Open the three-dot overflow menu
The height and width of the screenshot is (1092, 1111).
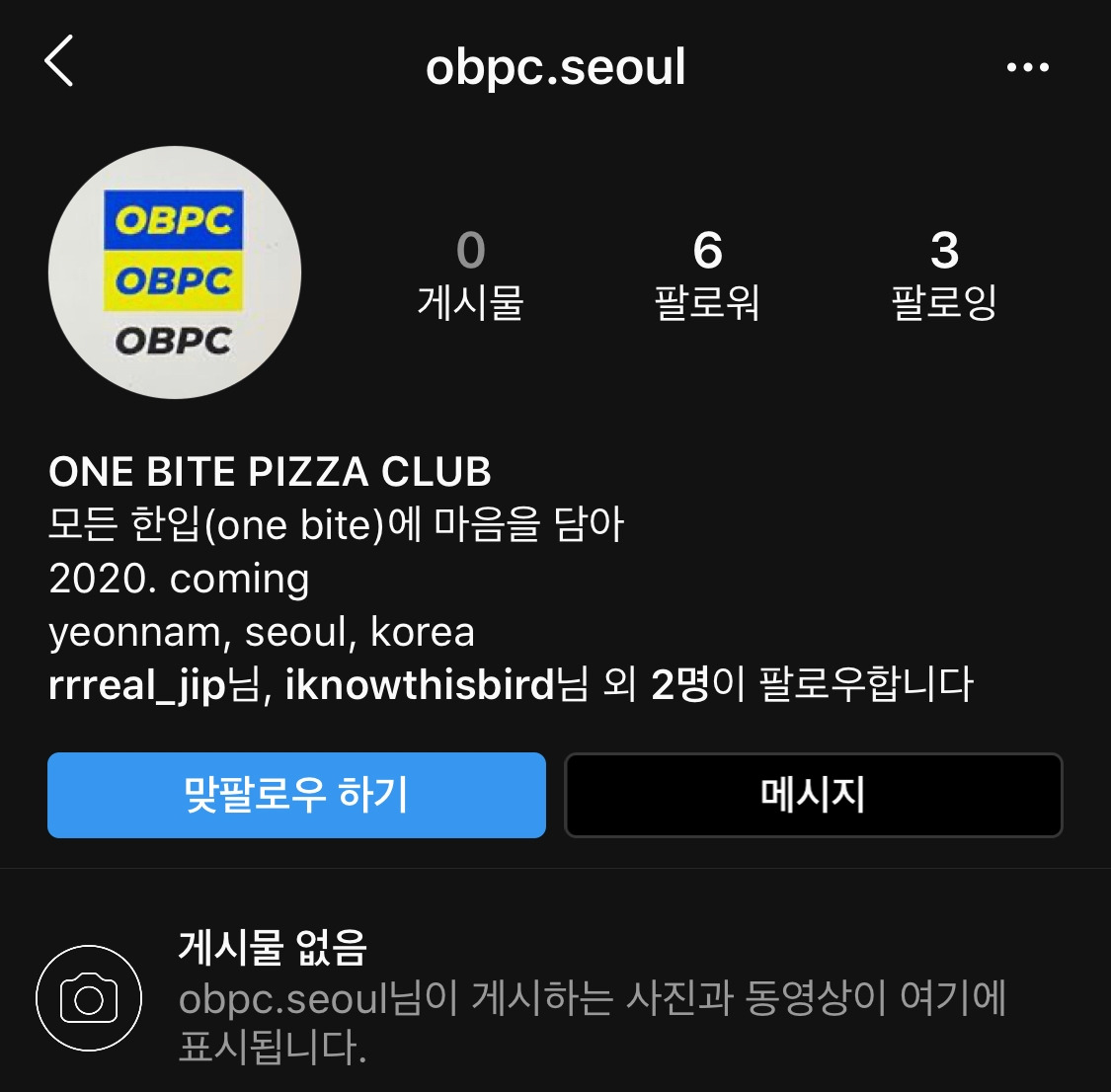(1027, 67)
